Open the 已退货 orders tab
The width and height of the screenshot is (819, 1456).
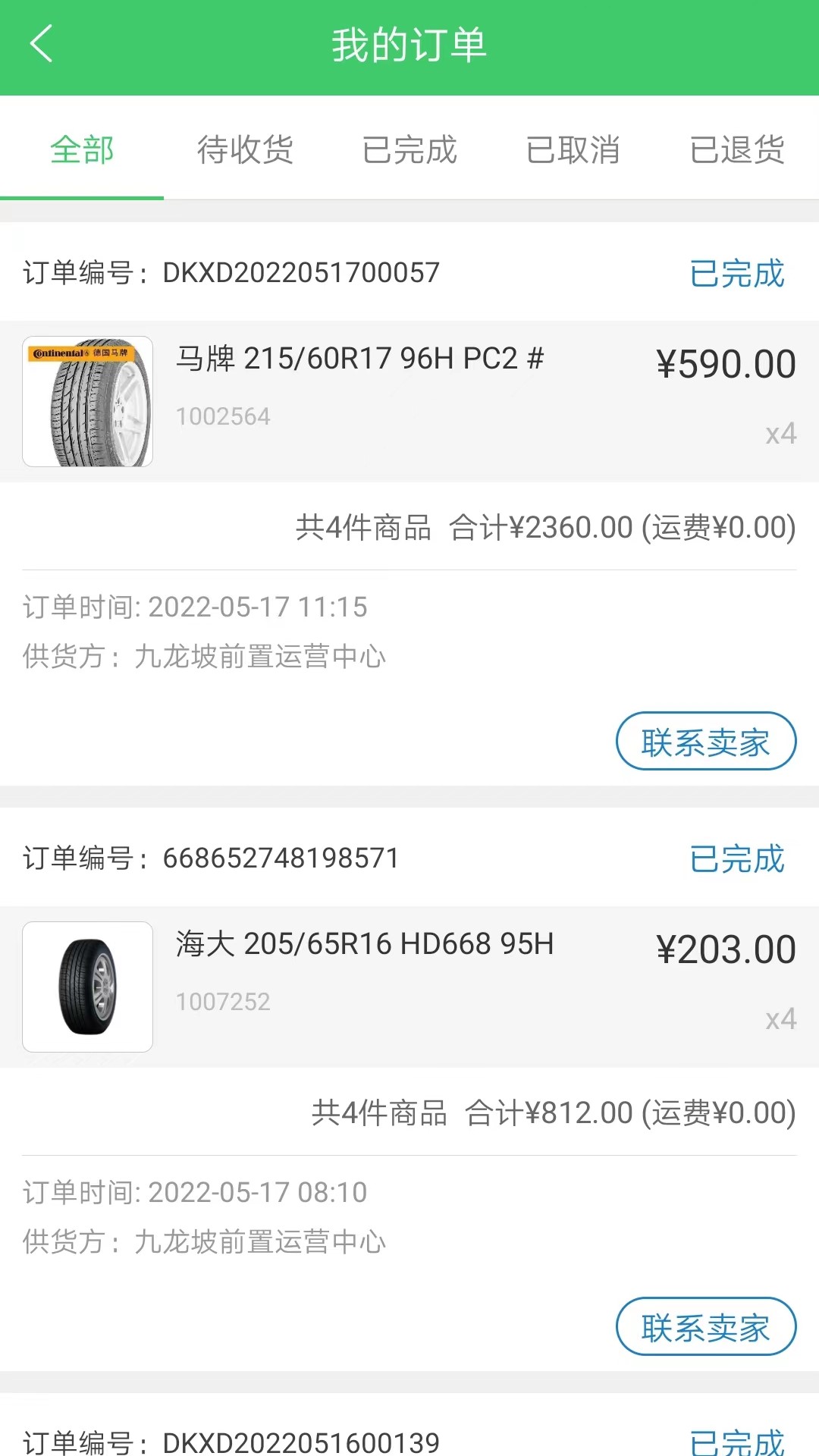tap(736, 150)
